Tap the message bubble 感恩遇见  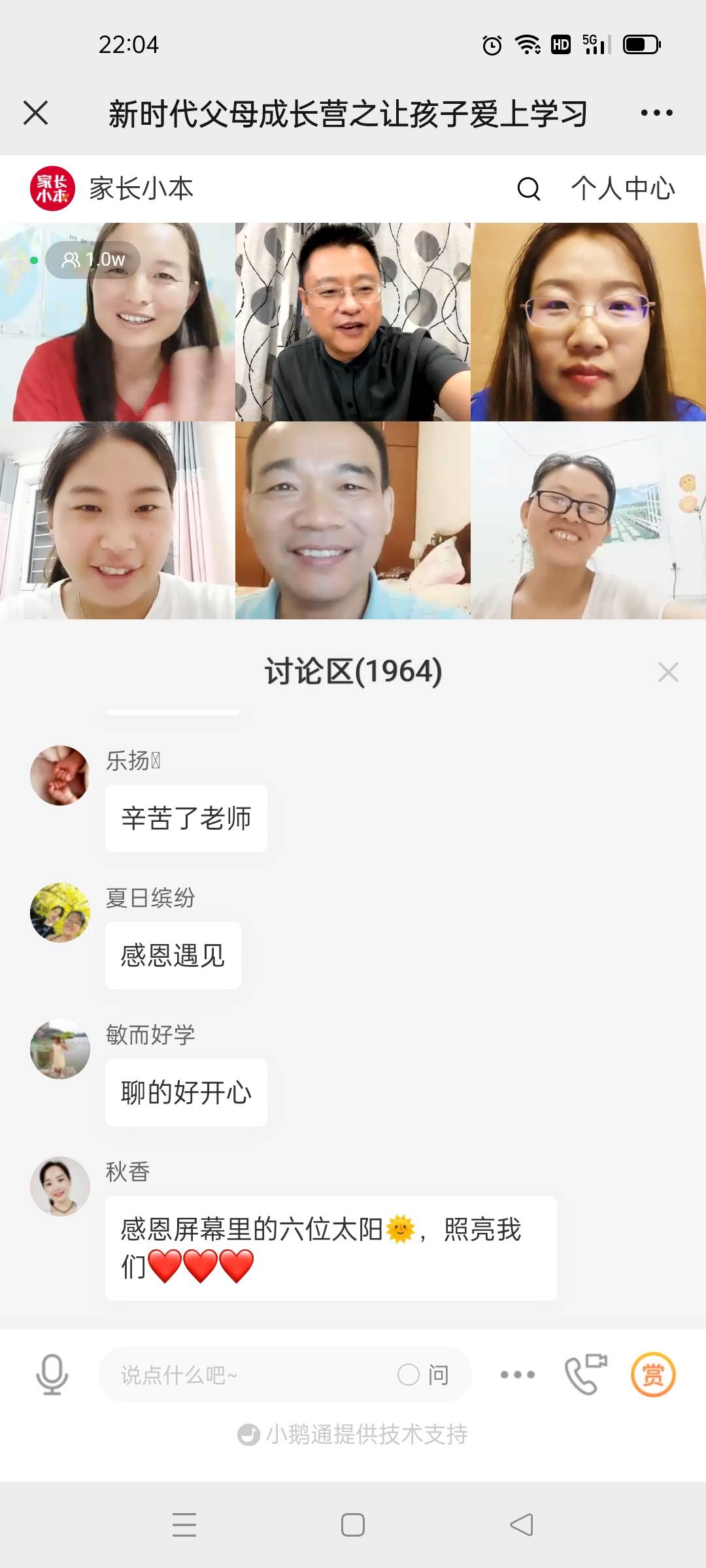point(173,956)
